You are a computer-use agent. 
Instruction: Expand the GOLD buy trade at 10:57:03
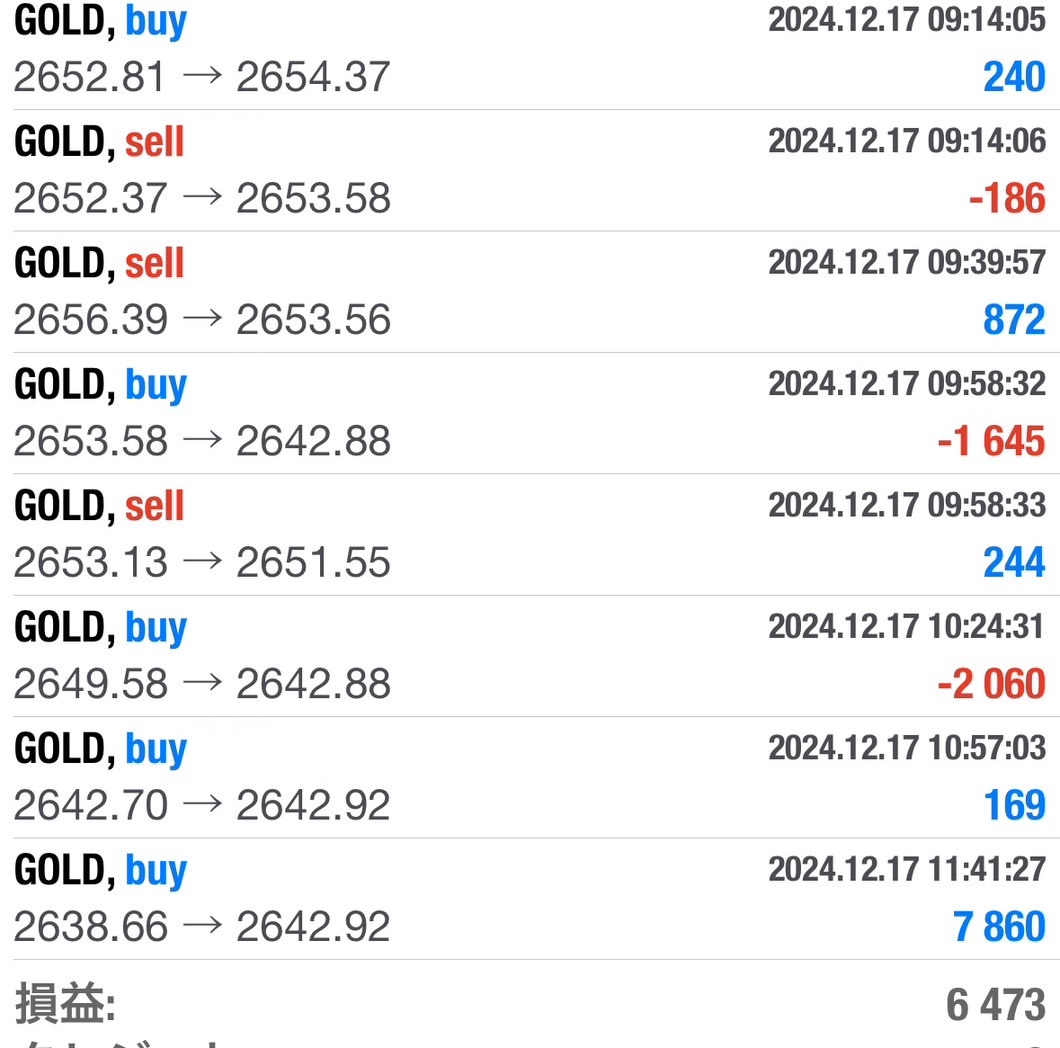pyautogui.click(x=530, y=776)
